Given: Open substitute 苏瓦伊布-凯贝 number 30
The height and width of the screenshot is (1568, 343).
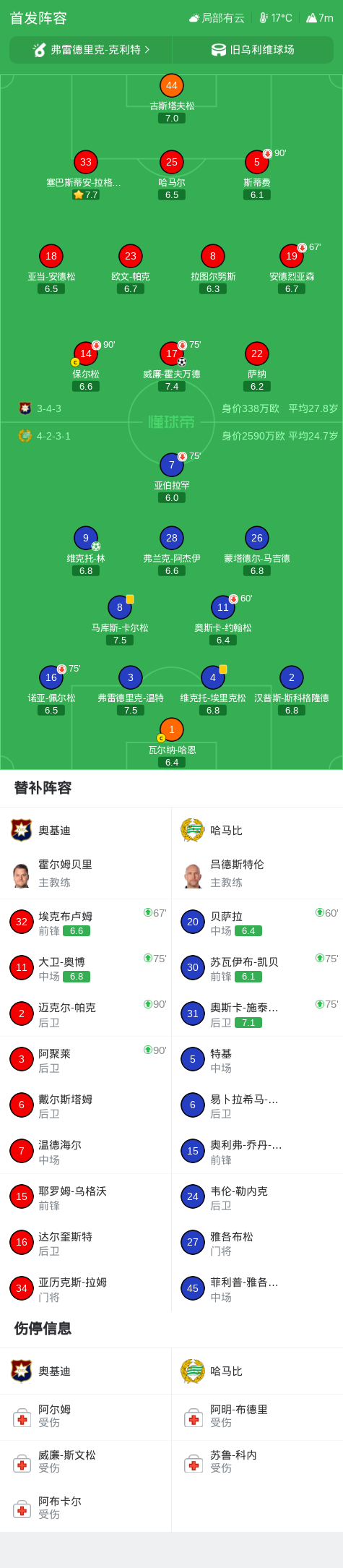Looking at the screenshot, I should click(x=257, y=967).
